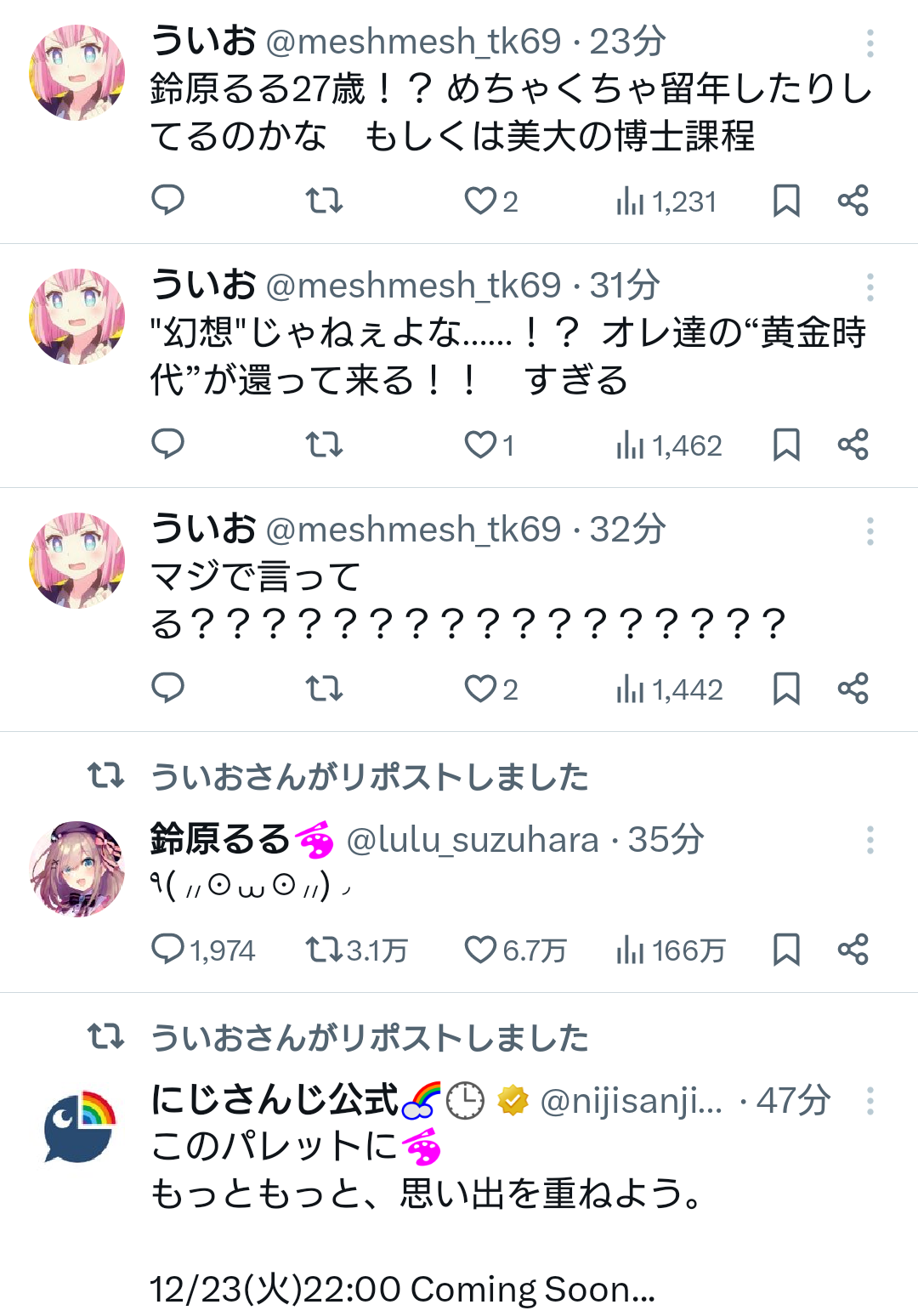Open the overflow menu on にじさんじ公式's post
This screenshot has height=1316, width=918.
tap(870, 1101)
